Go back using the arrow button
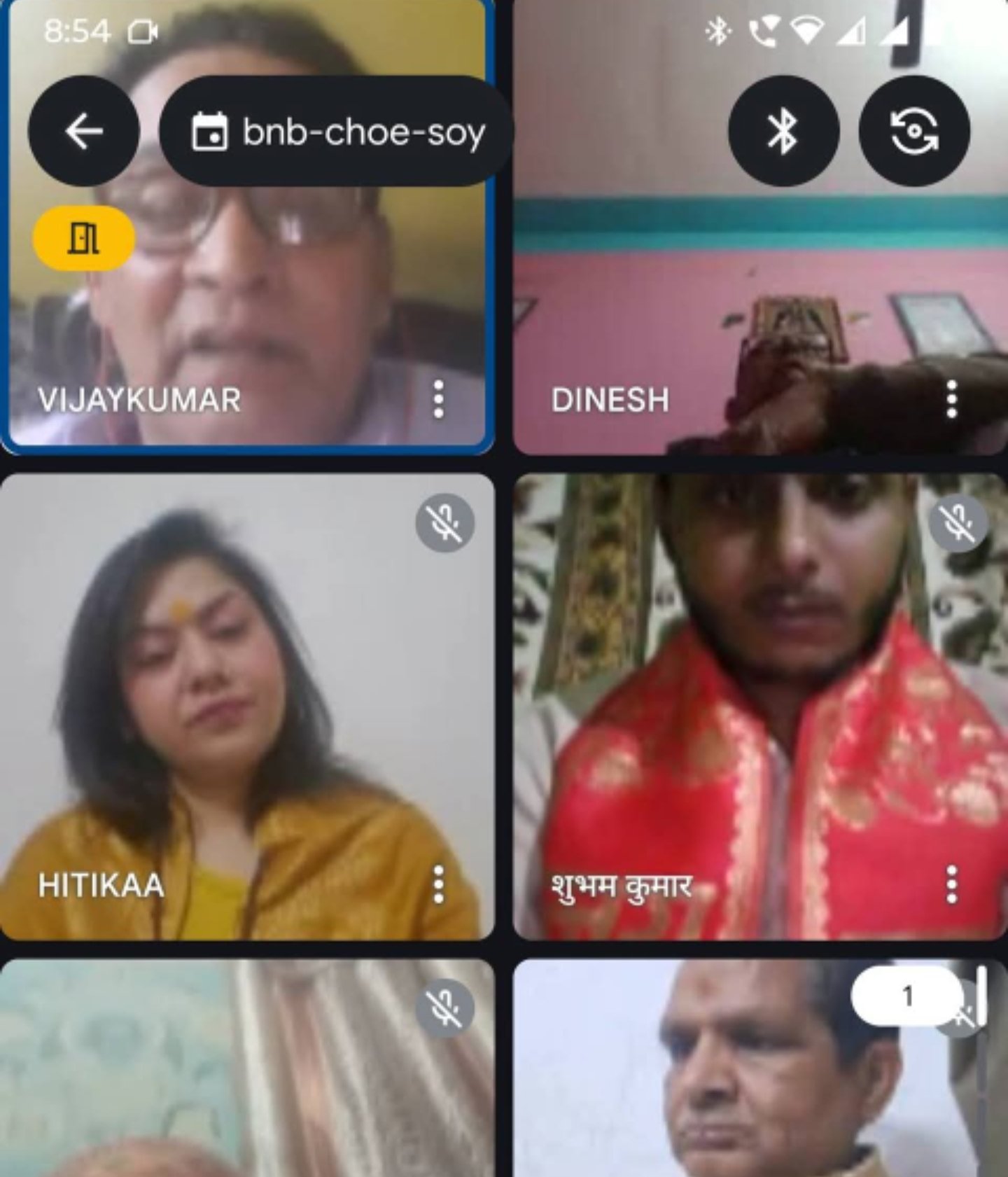 pos(83,131)
